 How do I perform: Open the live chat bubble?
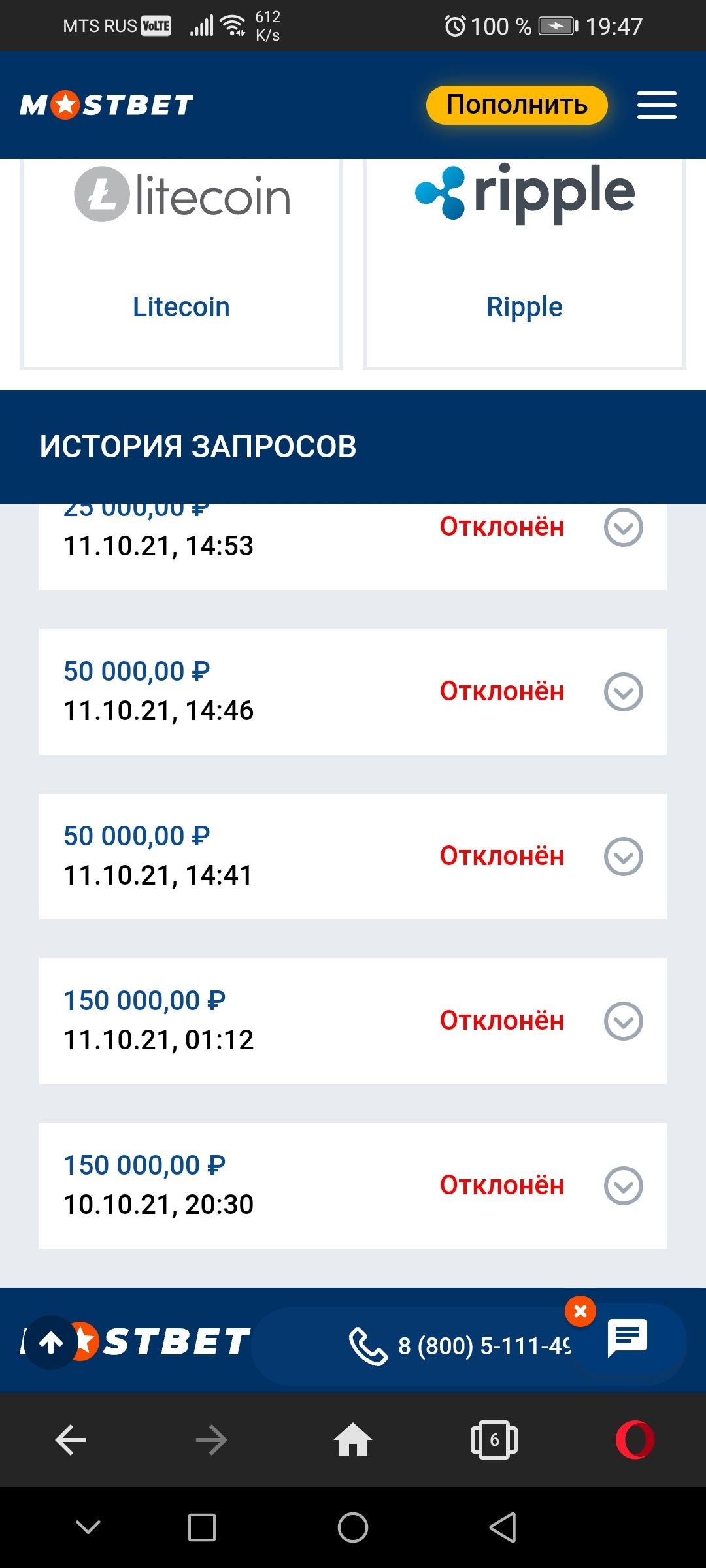(628, 1338)
